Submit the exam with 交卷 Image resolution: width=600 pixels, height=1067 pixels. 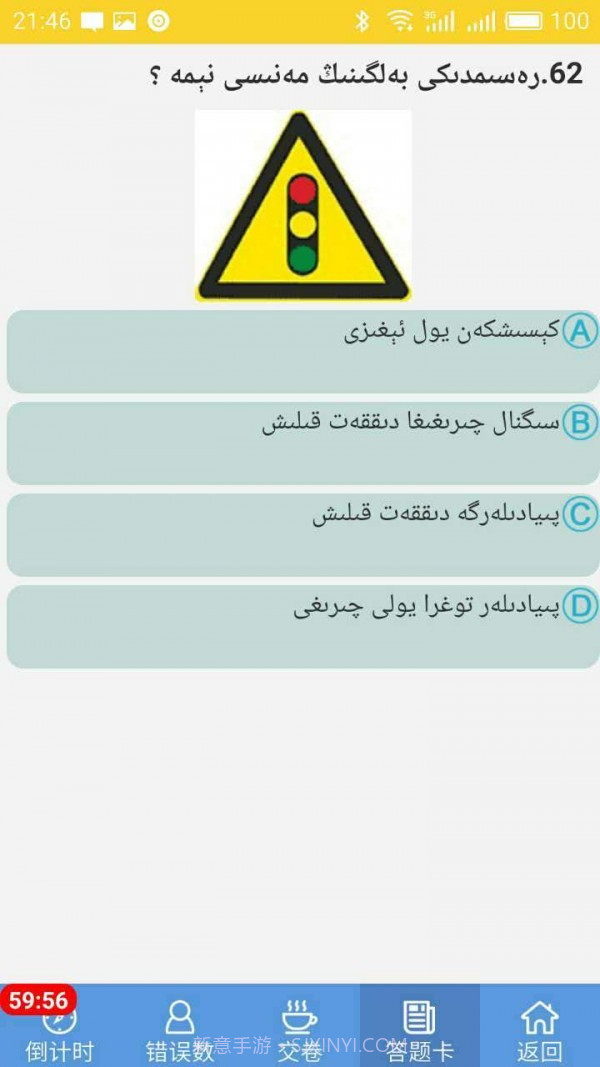point(299,1030)
